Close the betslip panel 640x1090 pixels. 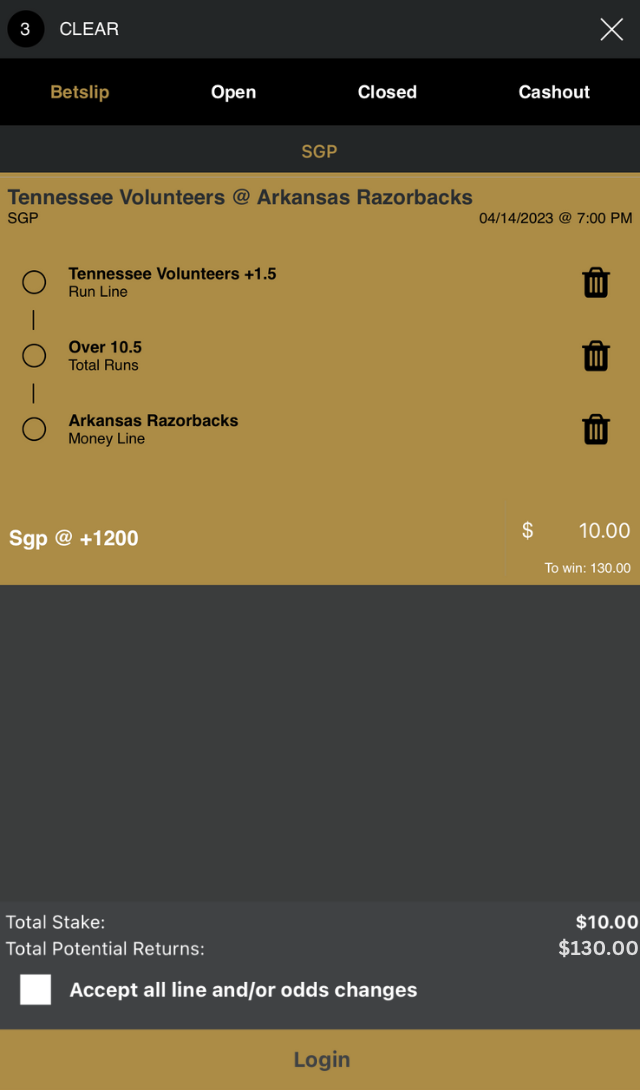[x=611, y=29]
